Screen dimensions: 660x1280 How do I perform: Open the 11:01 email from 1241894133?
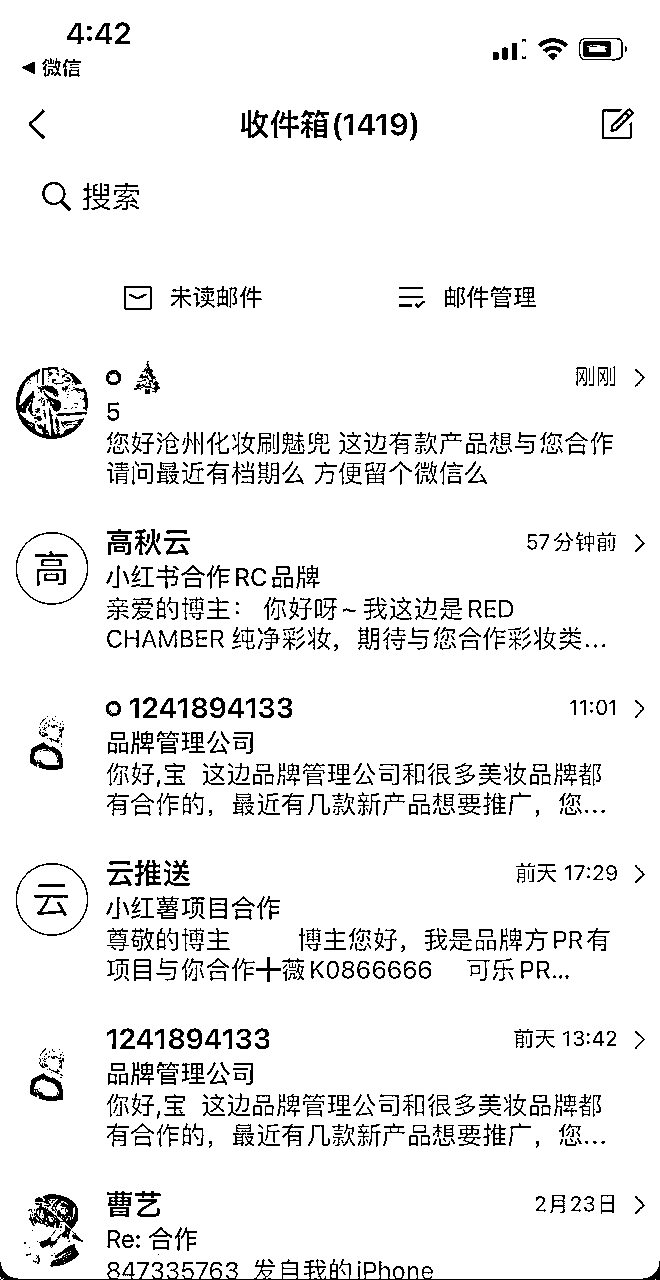330,757
